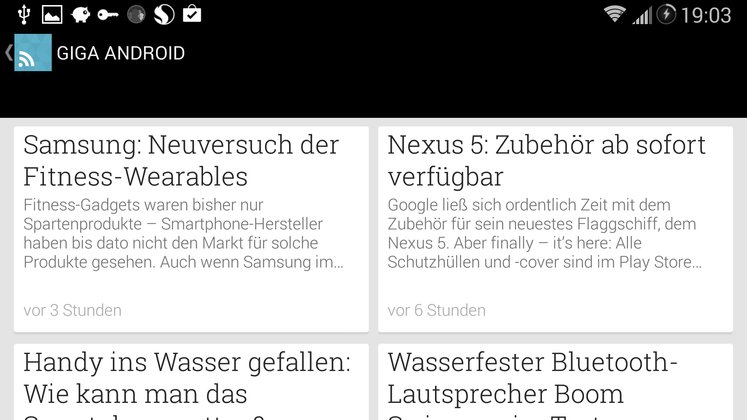Screen dimensions: 747x420
Task: Open the Nexus 5 Zubehör article
Action: click(555, 228)
